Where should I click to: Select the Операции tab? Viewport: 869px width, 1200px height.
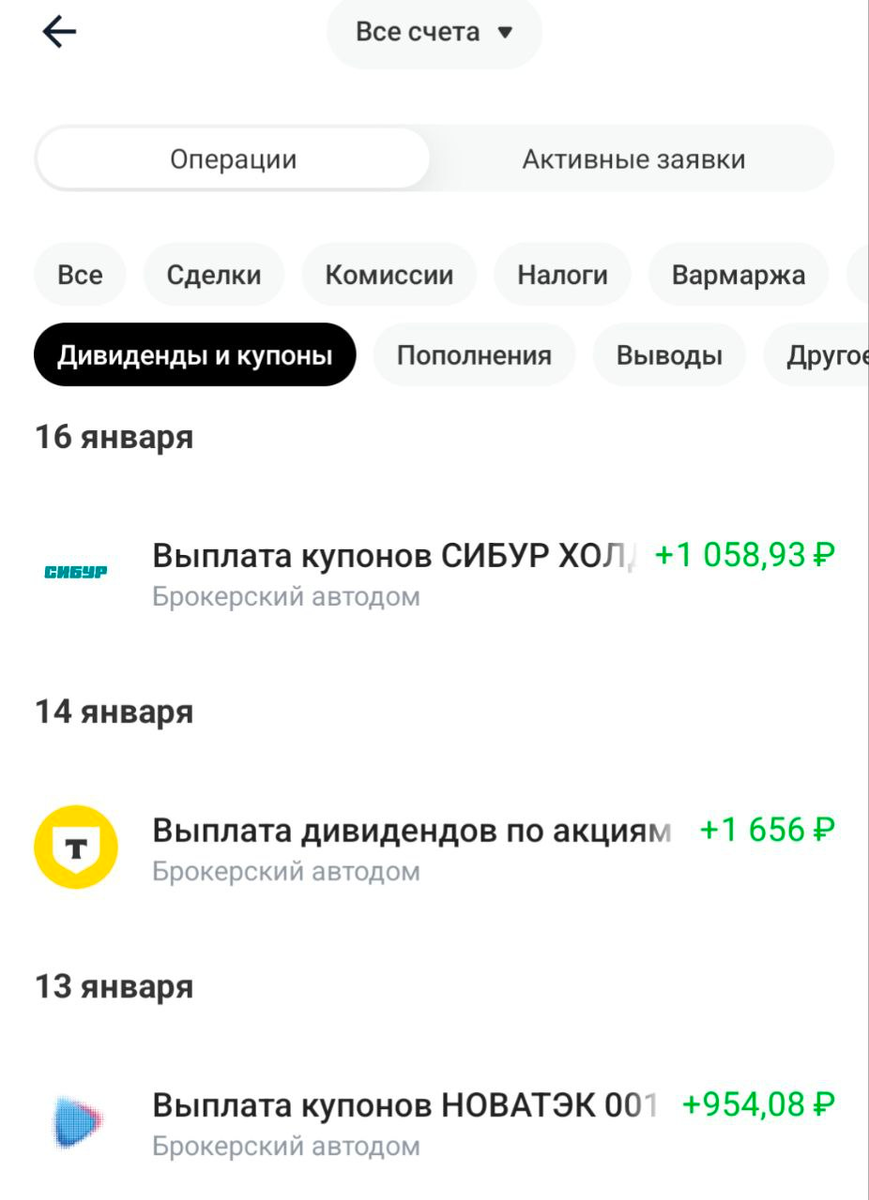(232, 158)
